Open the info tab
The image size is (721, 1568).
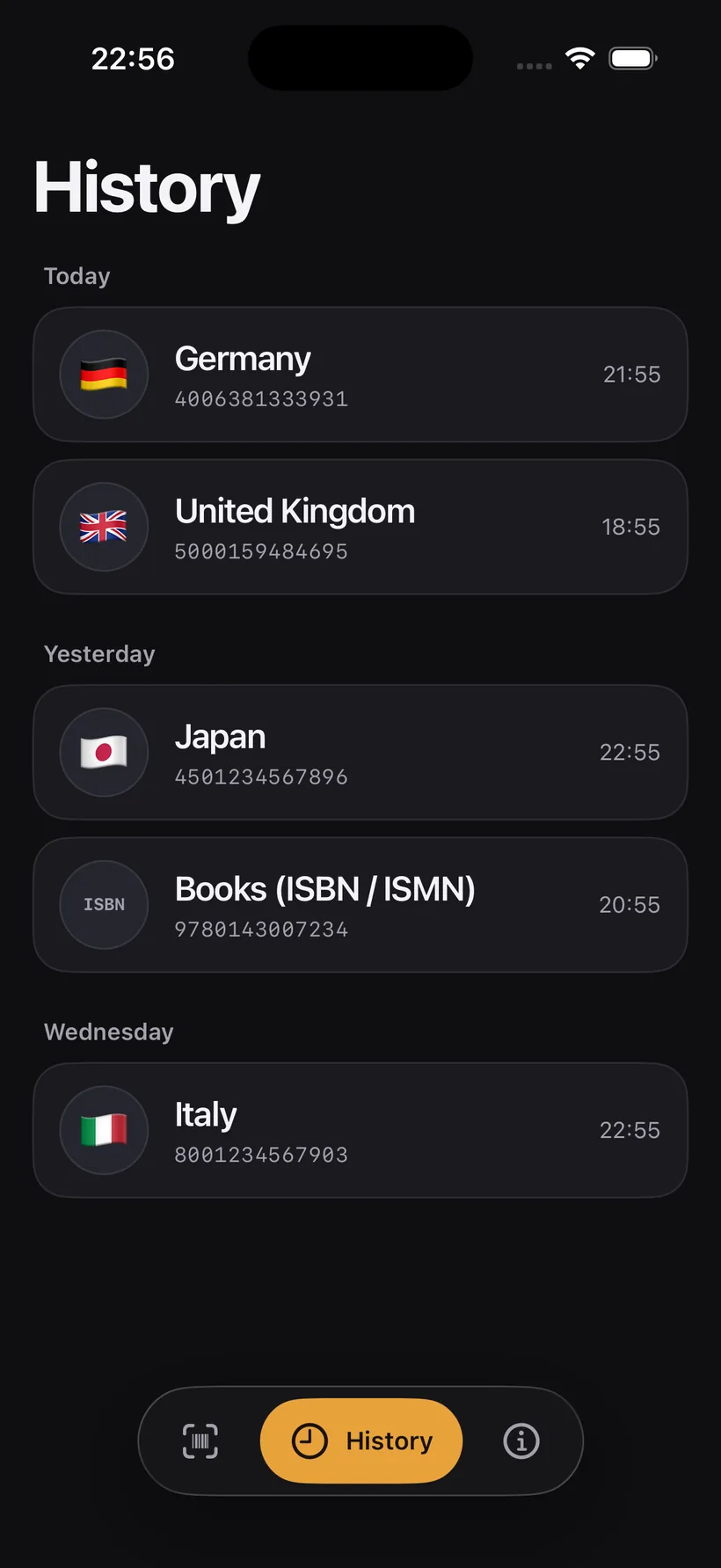click(521, 1440)
